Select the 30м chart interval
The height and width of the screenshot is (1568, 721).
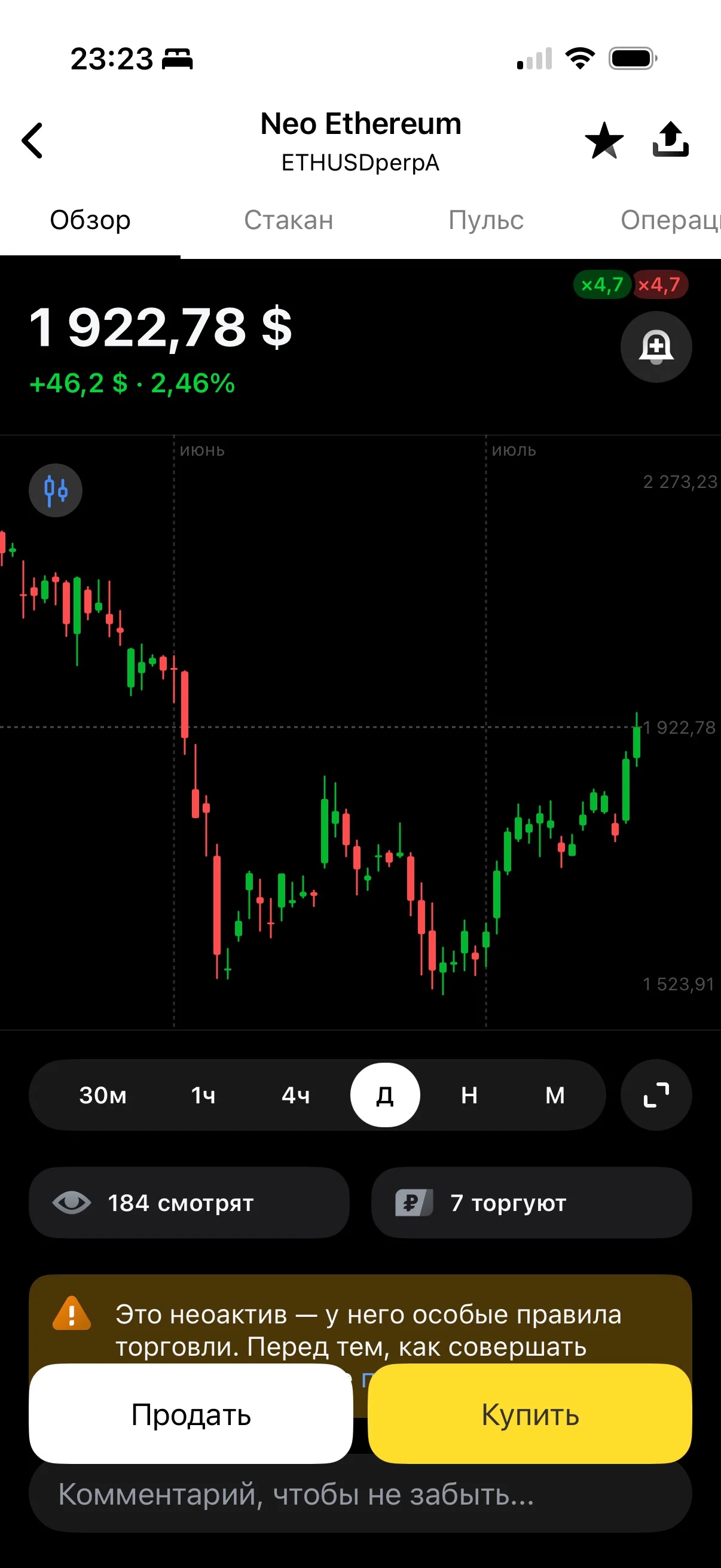[x=103, y=1095]
